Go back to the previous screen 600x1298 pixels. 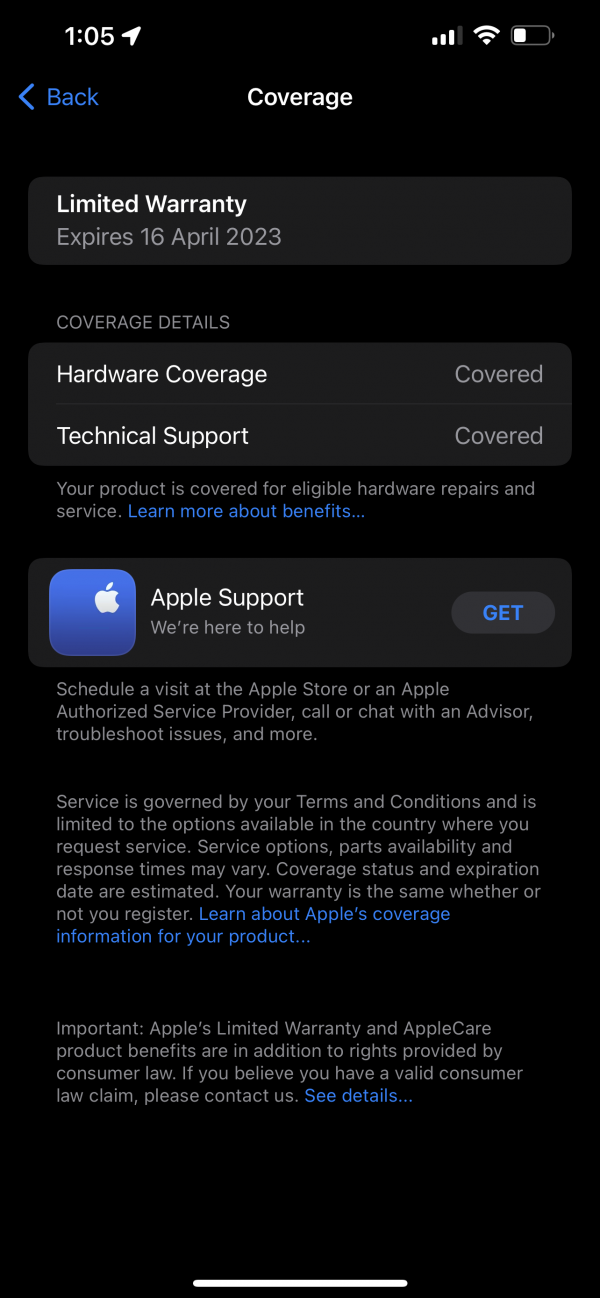[x=59, y=97]
